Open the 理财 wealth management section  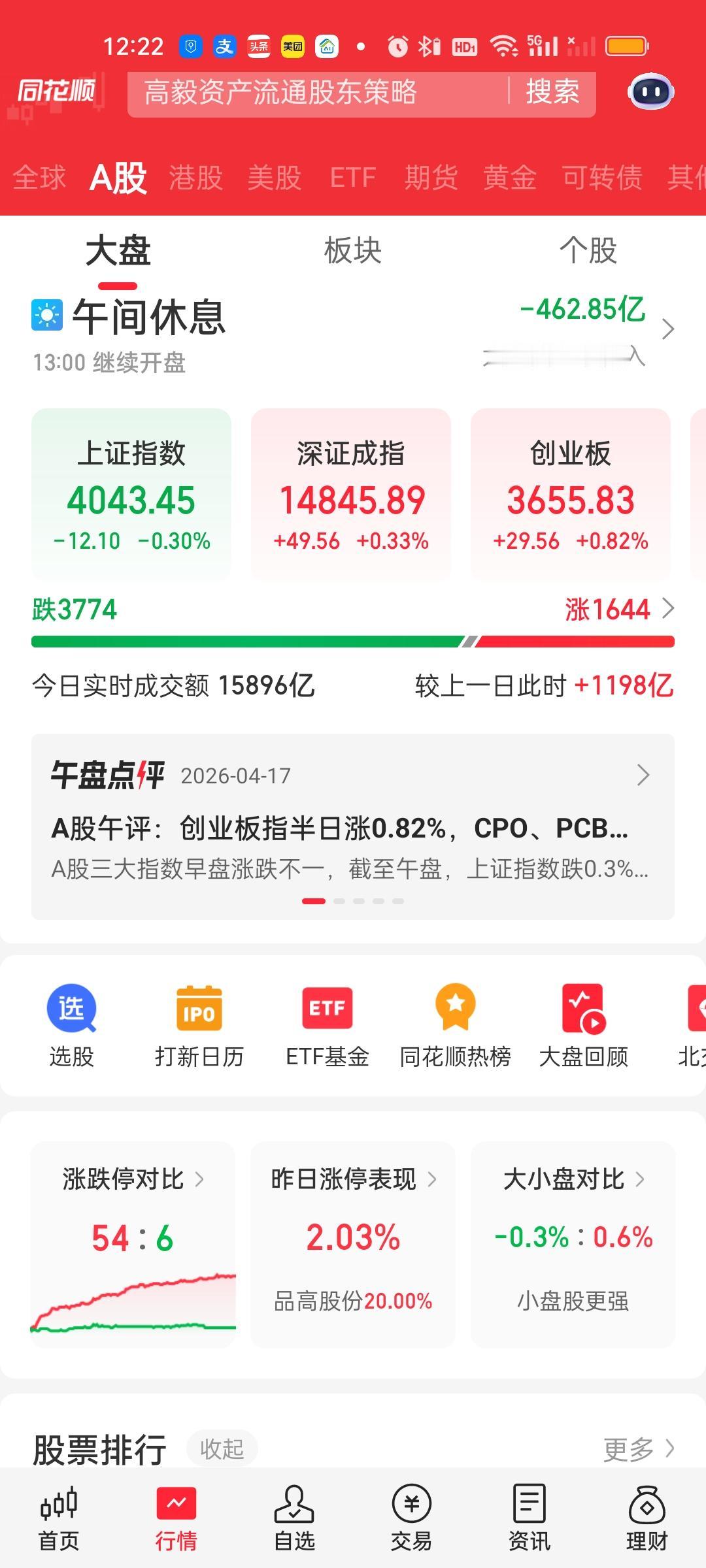pos(646,1516)
